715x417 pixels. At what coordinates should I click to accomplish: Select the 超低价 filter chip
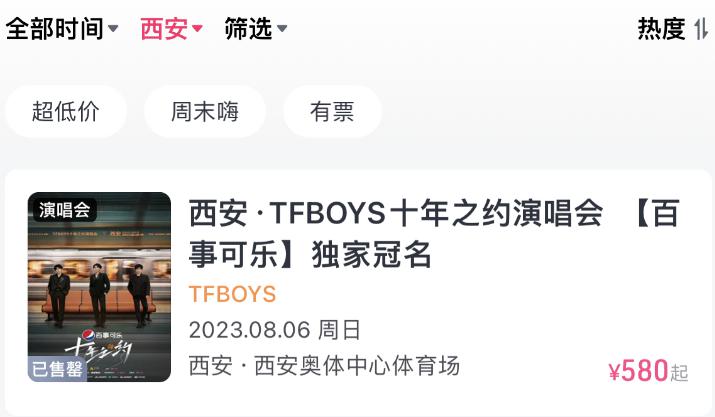click(66, 111)
